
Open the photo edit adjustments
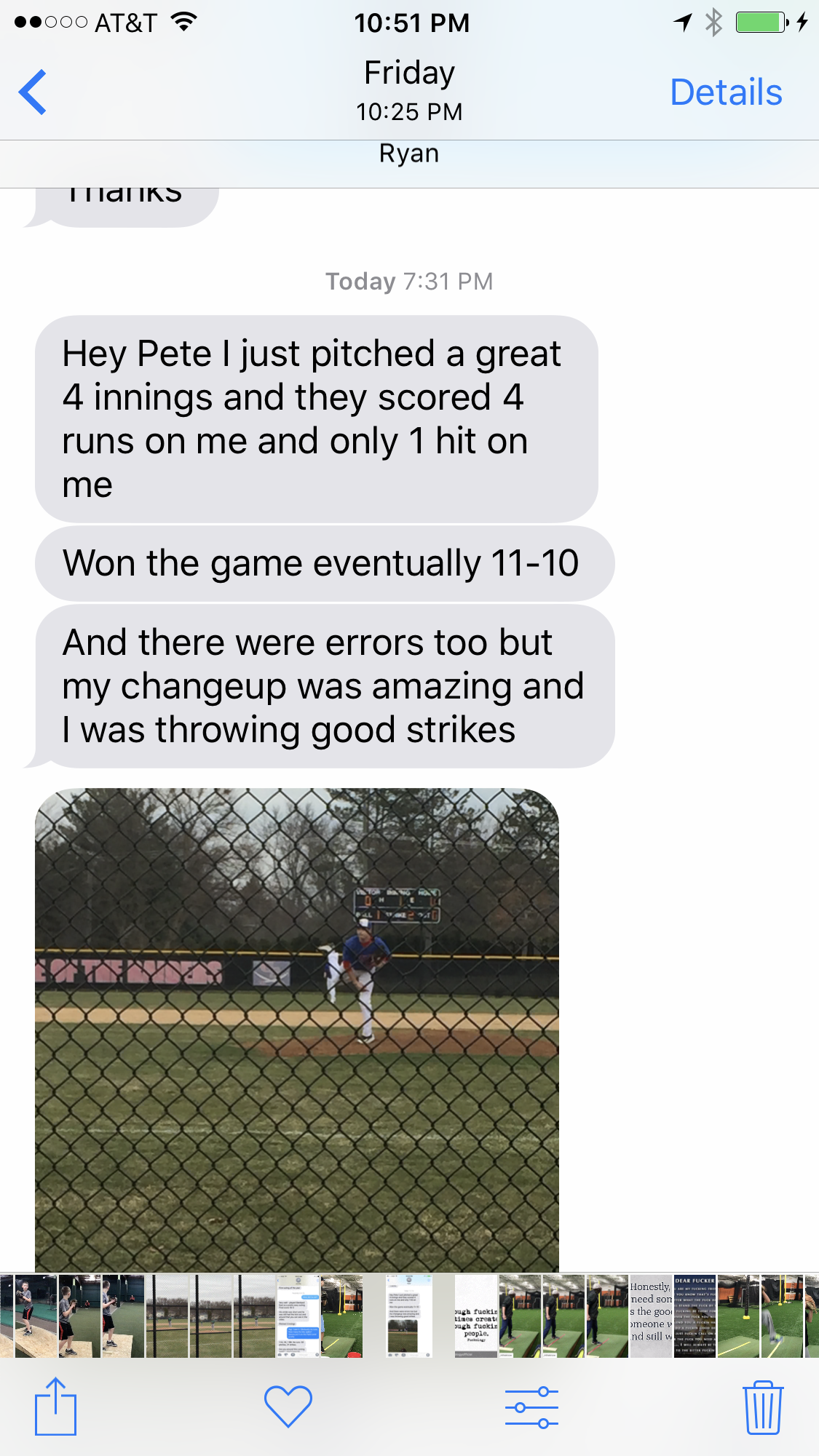531,1407
